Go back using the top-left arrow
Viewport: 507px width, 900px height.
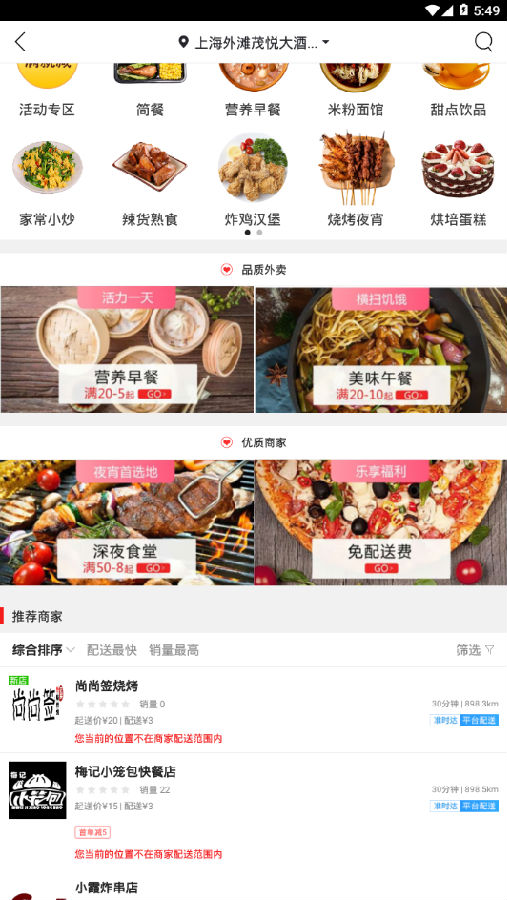(20, 42)
